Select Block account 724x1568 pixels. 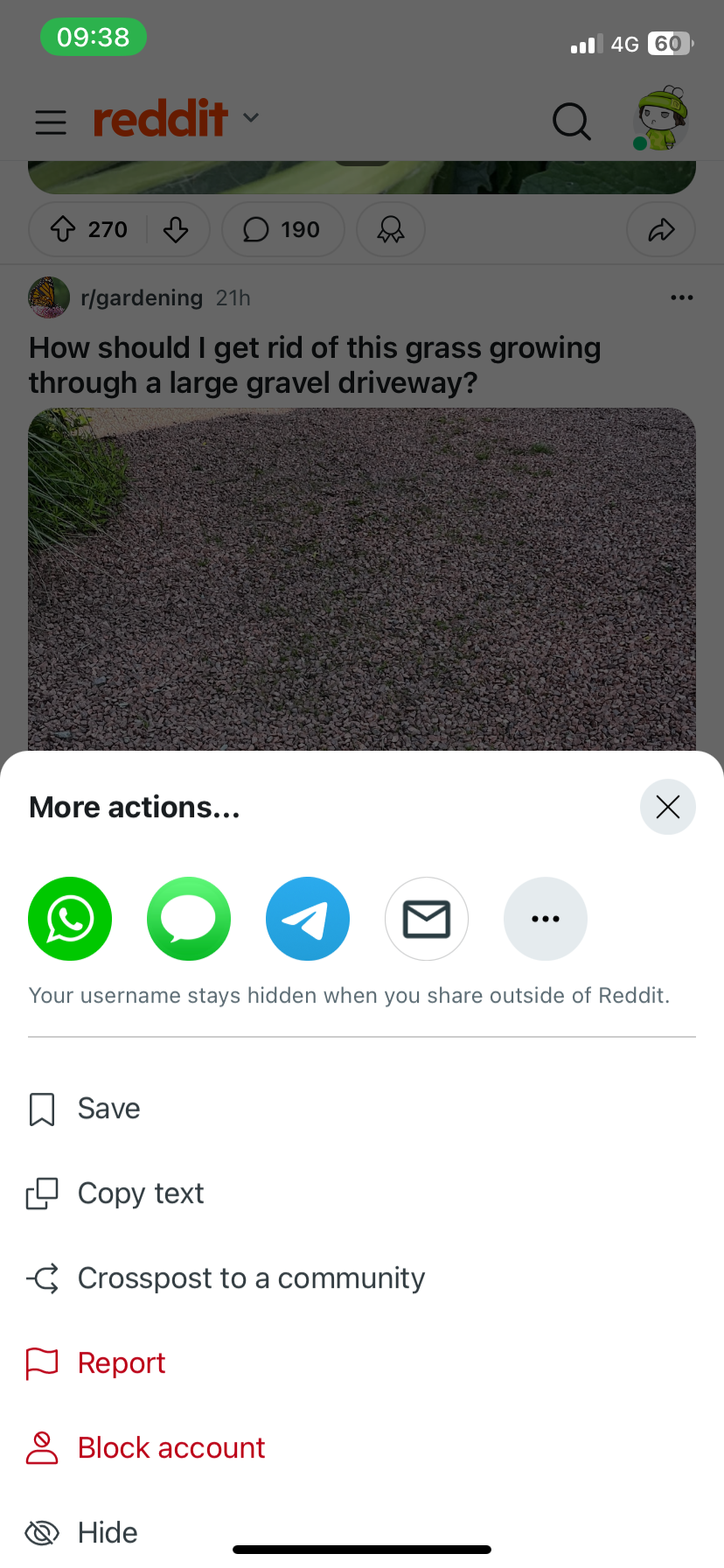tap(171, 1448)
